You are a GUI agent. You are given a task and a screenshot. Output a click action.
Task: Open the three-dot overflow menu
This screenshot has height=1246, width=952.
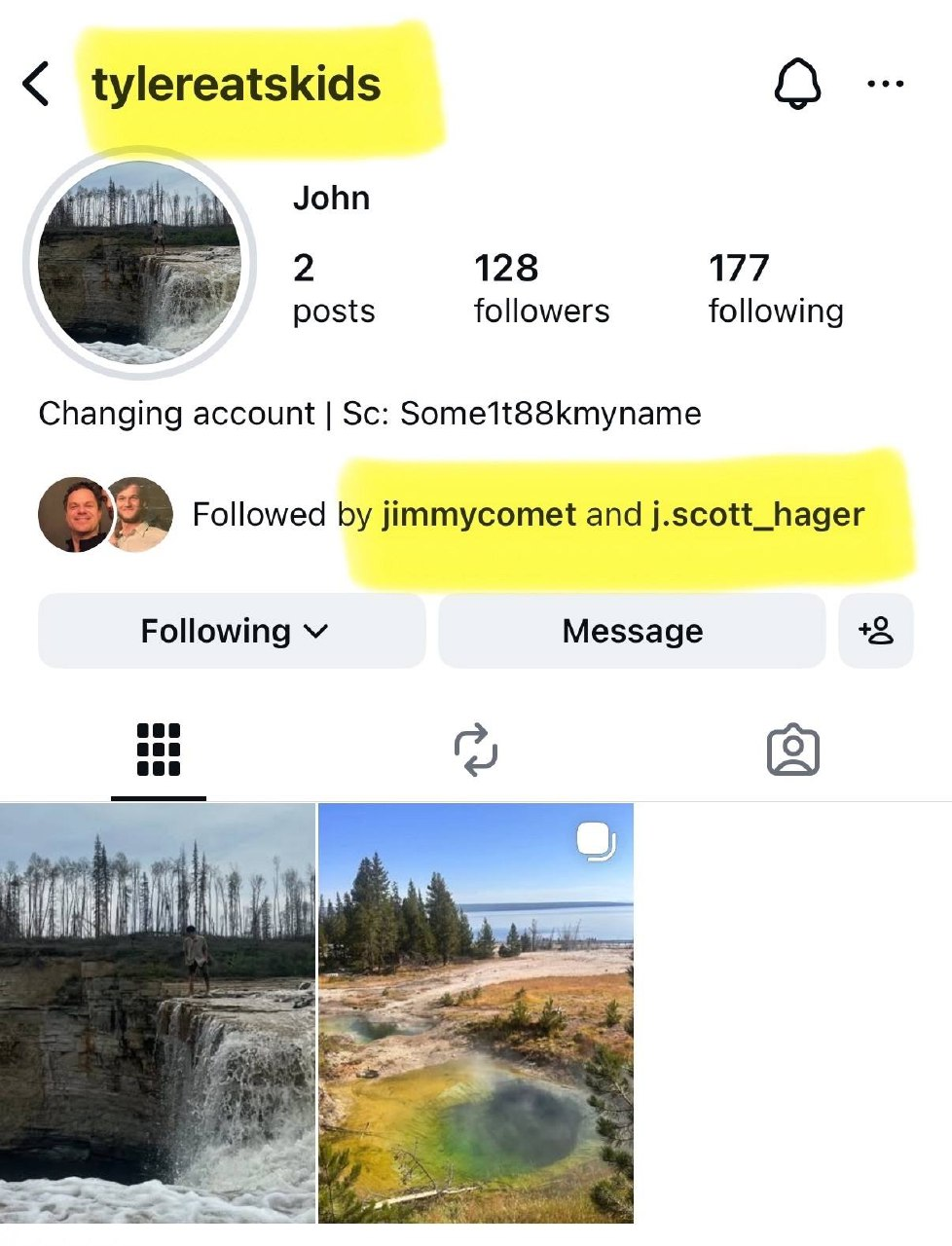pyautogui.click(x=885, y=85)
